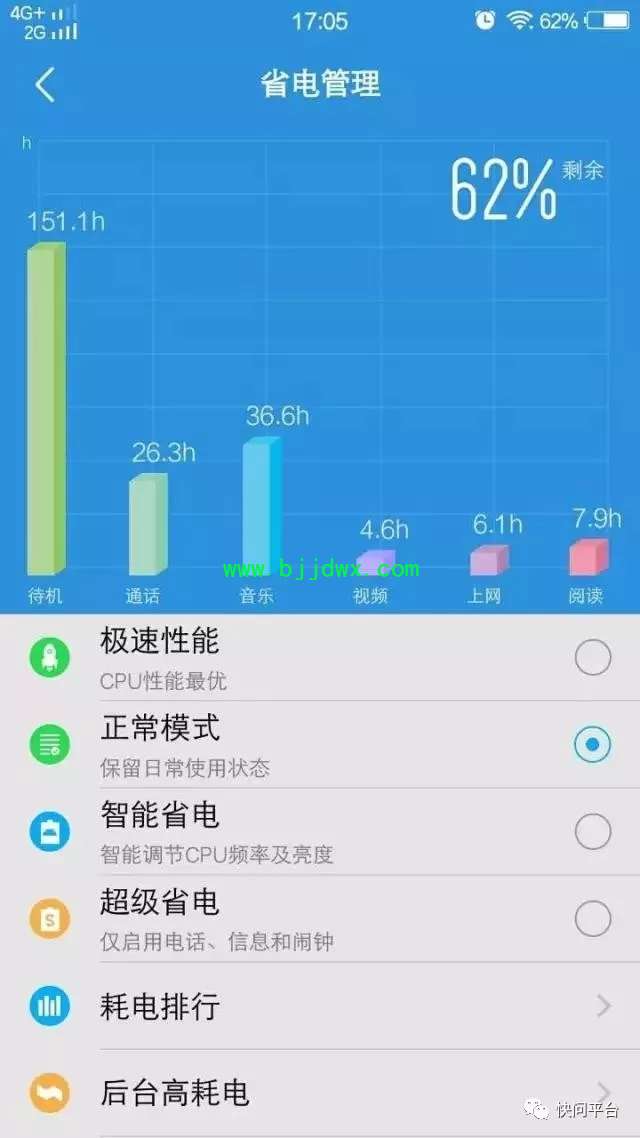Open 耗电排行 list

tap(320, 1006)
